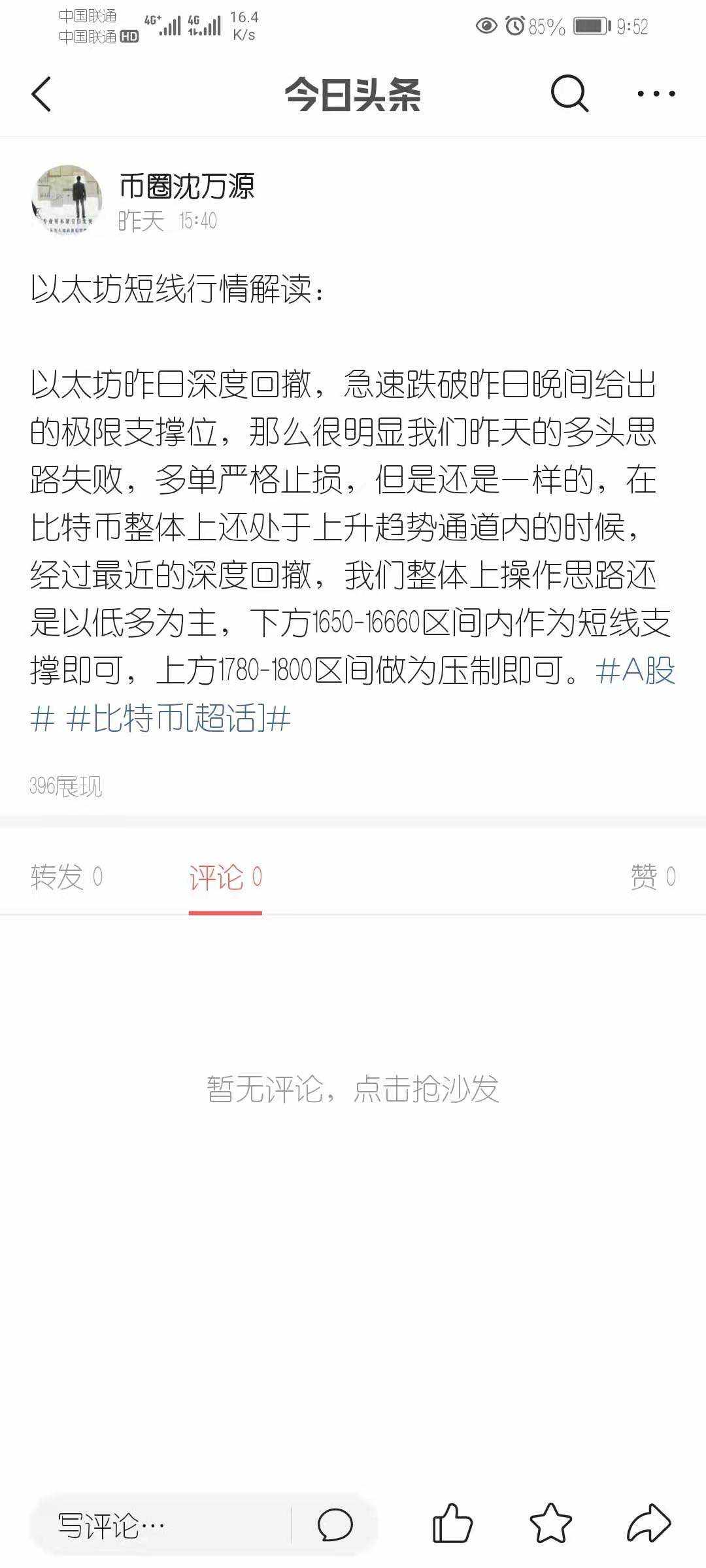Open 币圈沈万源's profile avatar
Screen dimensions: 706x1568
[67, 200]
